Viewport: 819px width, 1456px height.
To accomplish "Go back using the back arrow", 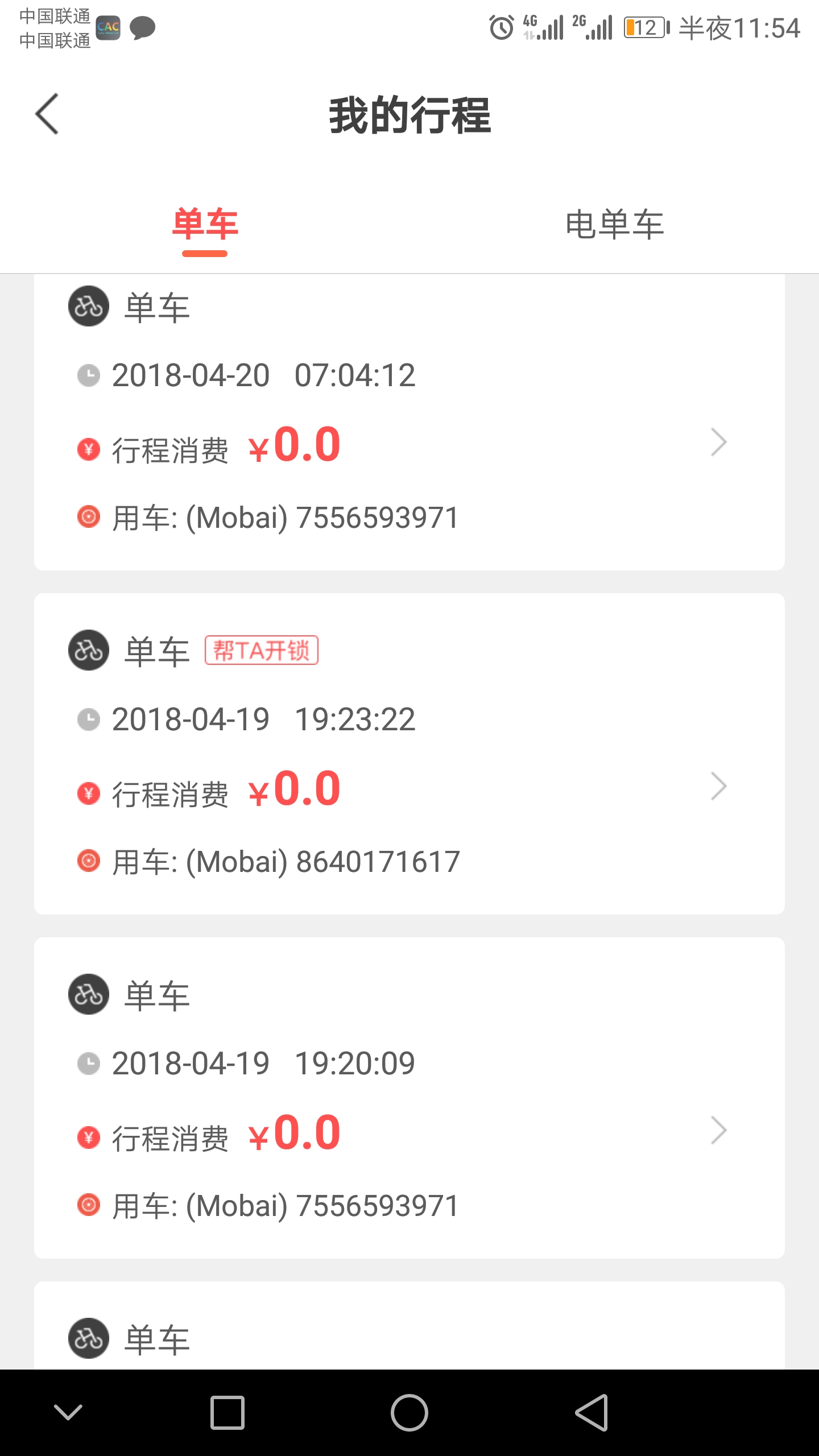I will point(47,114).
